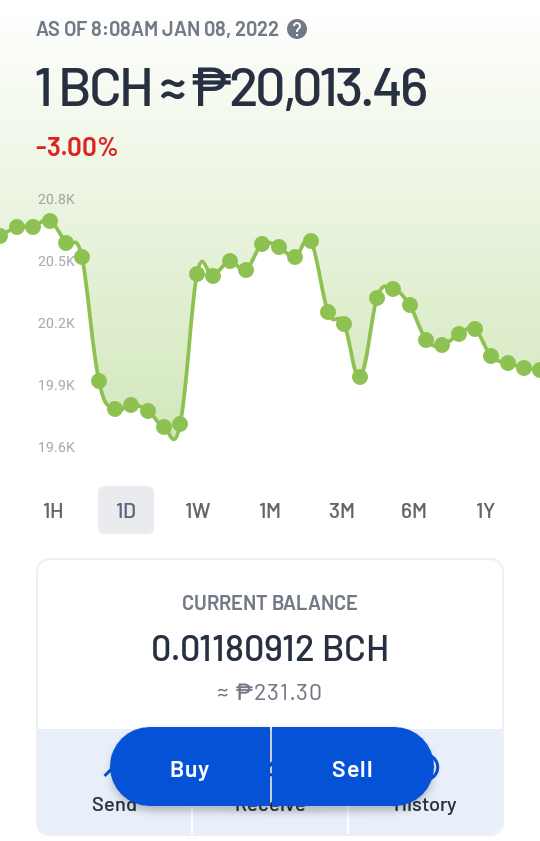Tap the Buy button
Screen dimensions: 540x841
pos(190,768)
